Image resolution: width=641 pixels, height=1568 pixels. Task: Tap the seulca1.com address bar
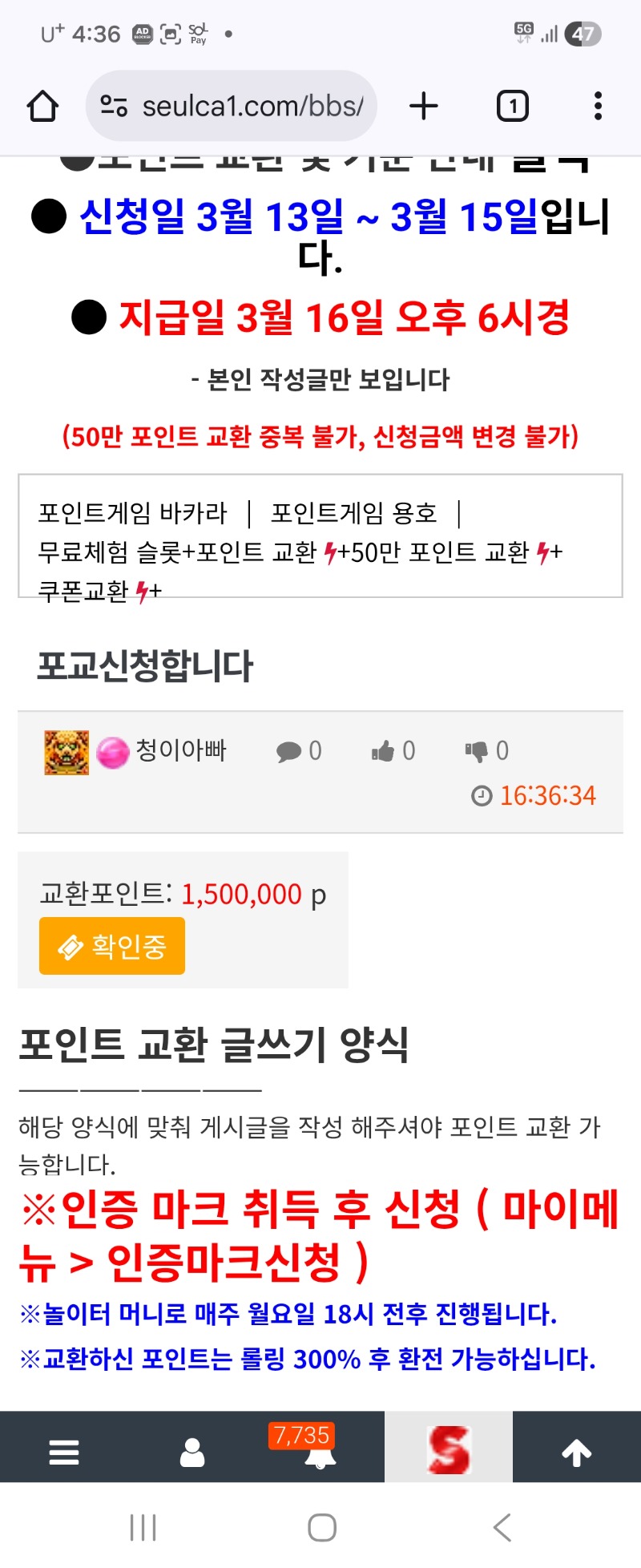coord(232,106)
